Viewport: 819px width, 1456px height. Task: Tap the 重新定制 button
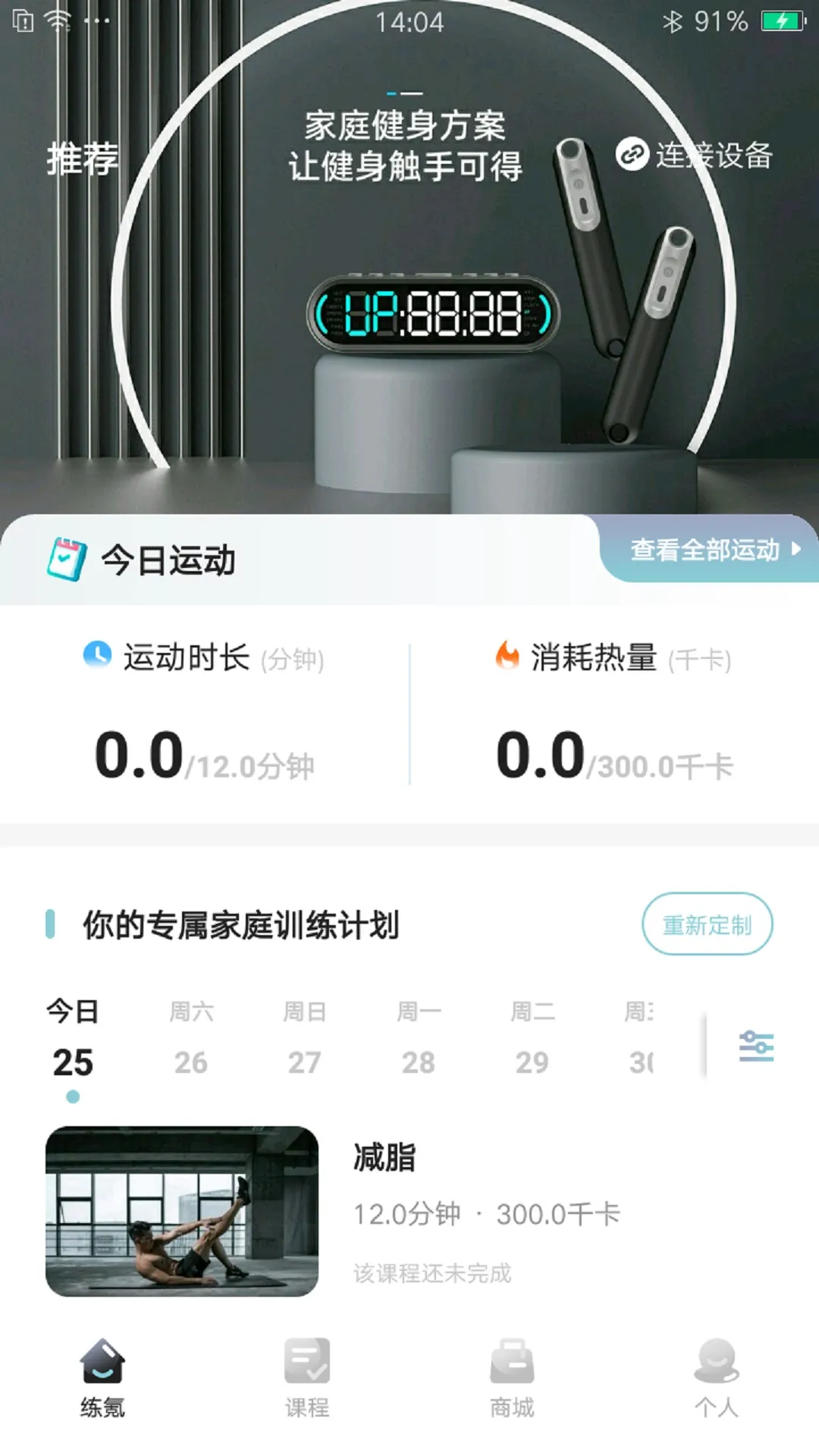click(707, 924)
